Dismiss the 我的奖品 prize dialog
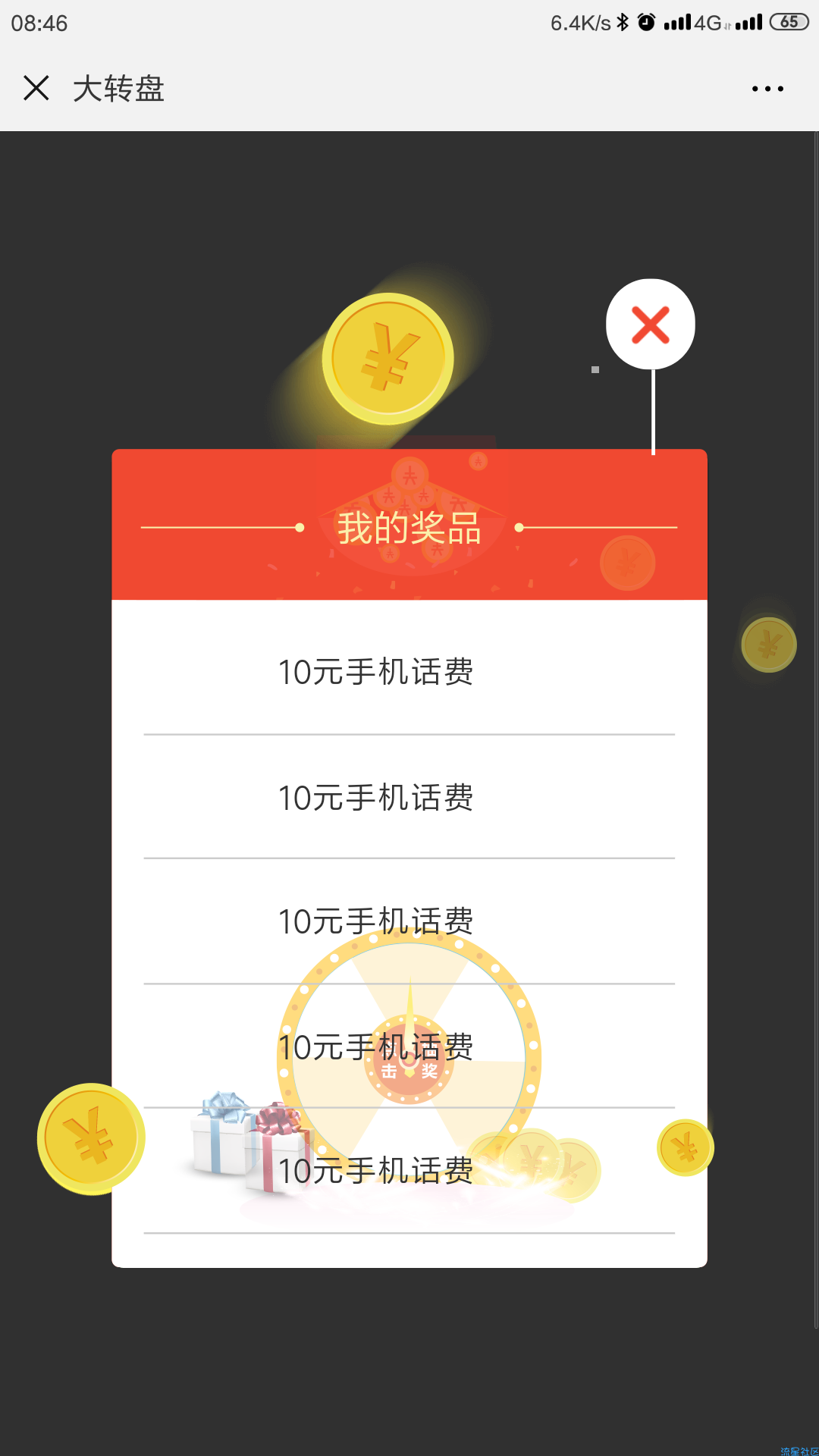819x1456 pixels. point(650,325)
